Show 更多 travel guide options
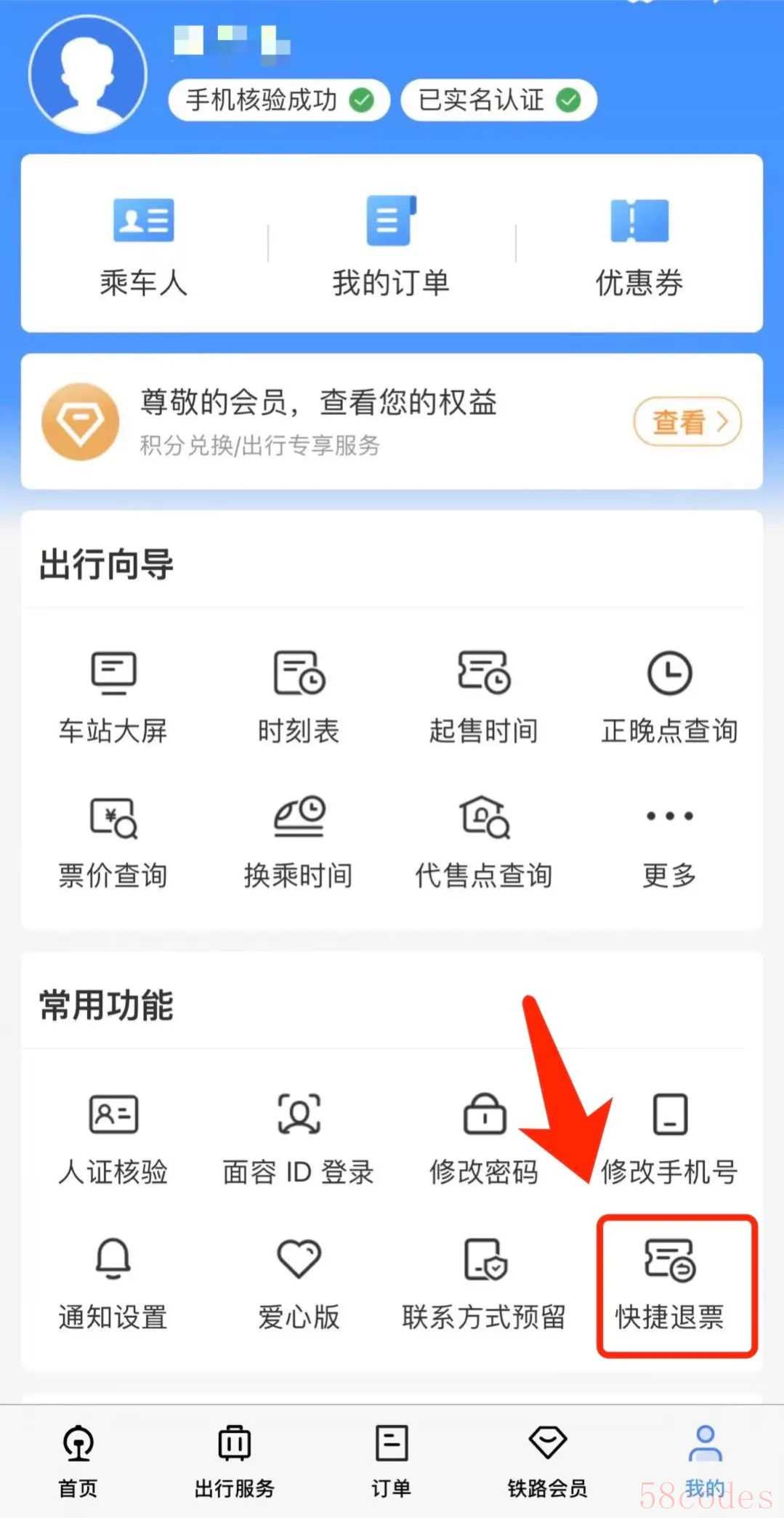Image resolution: width=784 pixels, height=1518 pixels. point(669,842)
